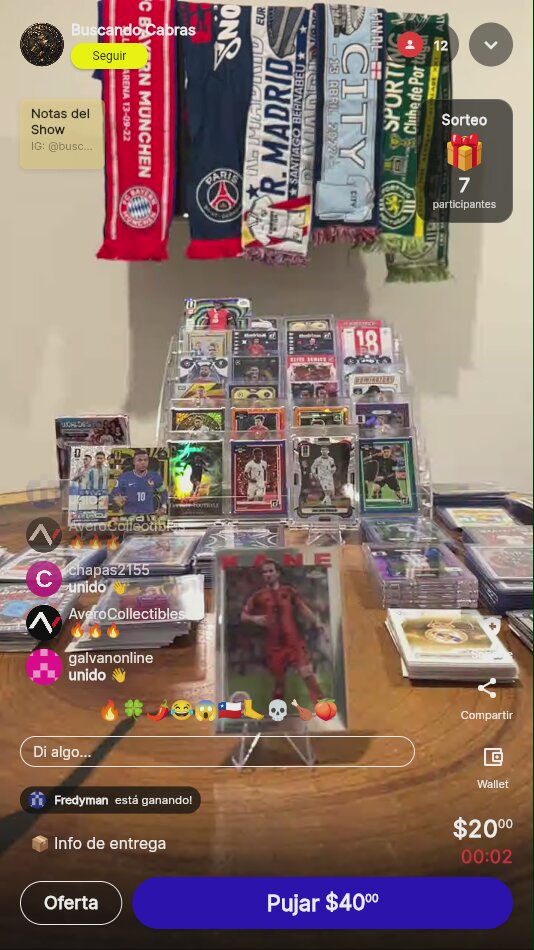534x950 pixels.
Task: Type in the Di algo chat field
Action: click(x=217, y=752)
